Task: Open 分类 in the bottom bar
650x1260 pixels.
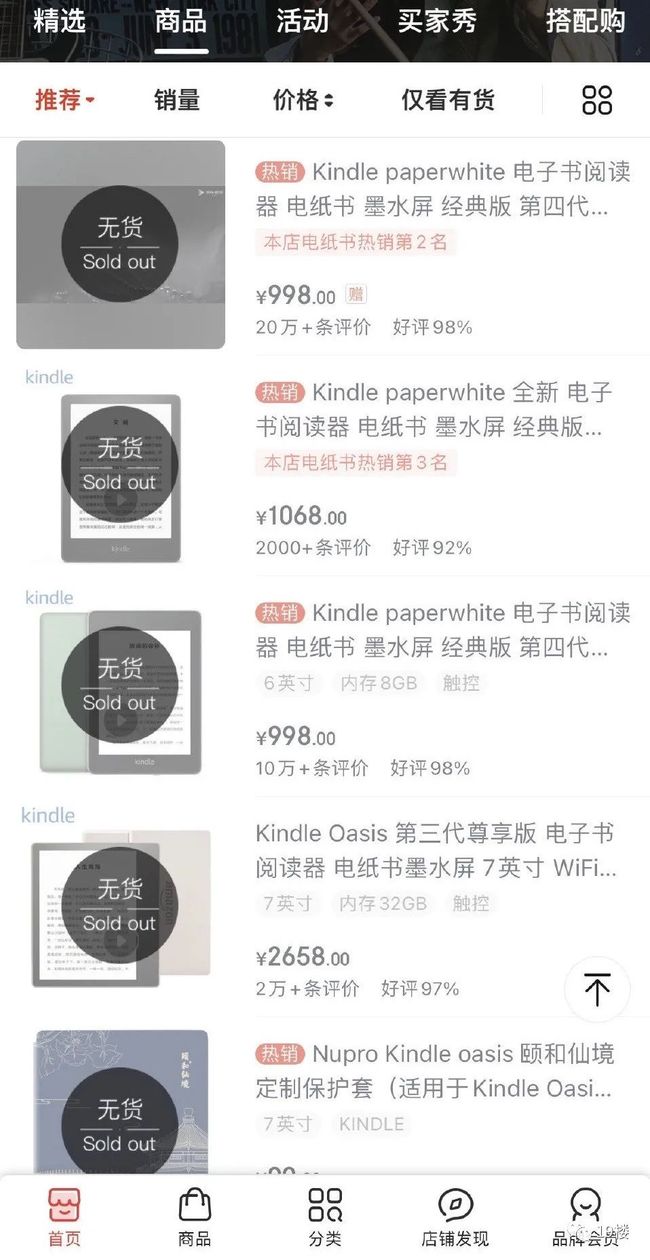Action: (x=325, y=1217)
